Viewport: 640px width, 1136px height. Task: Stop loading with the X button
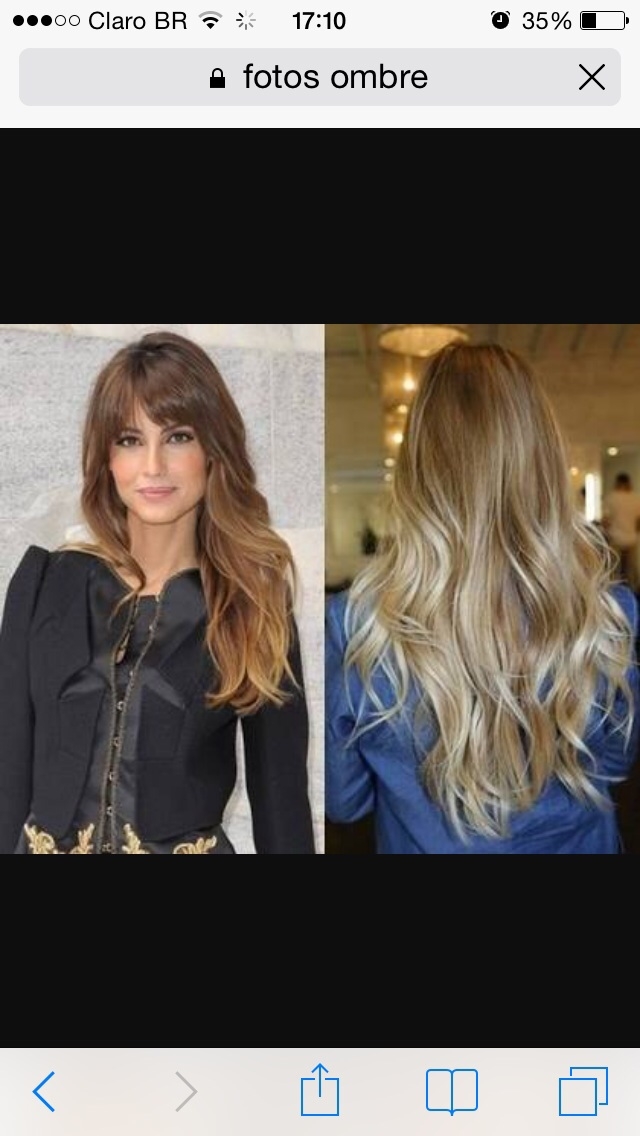pyautogui.click(x=591, y=77)
